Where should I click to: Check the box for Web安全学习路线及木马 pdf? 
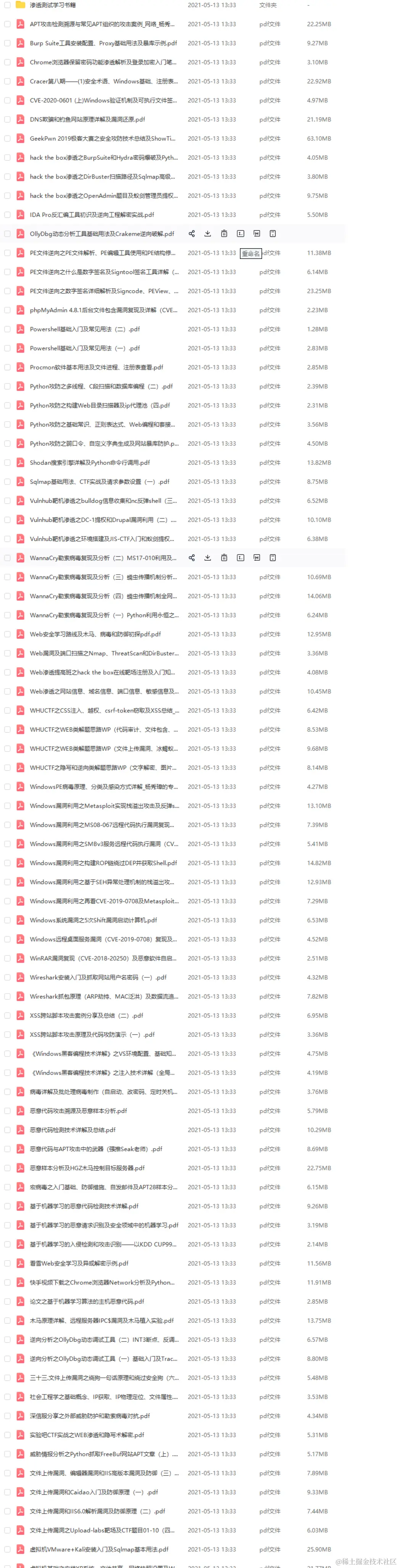[x=7, y=634]
